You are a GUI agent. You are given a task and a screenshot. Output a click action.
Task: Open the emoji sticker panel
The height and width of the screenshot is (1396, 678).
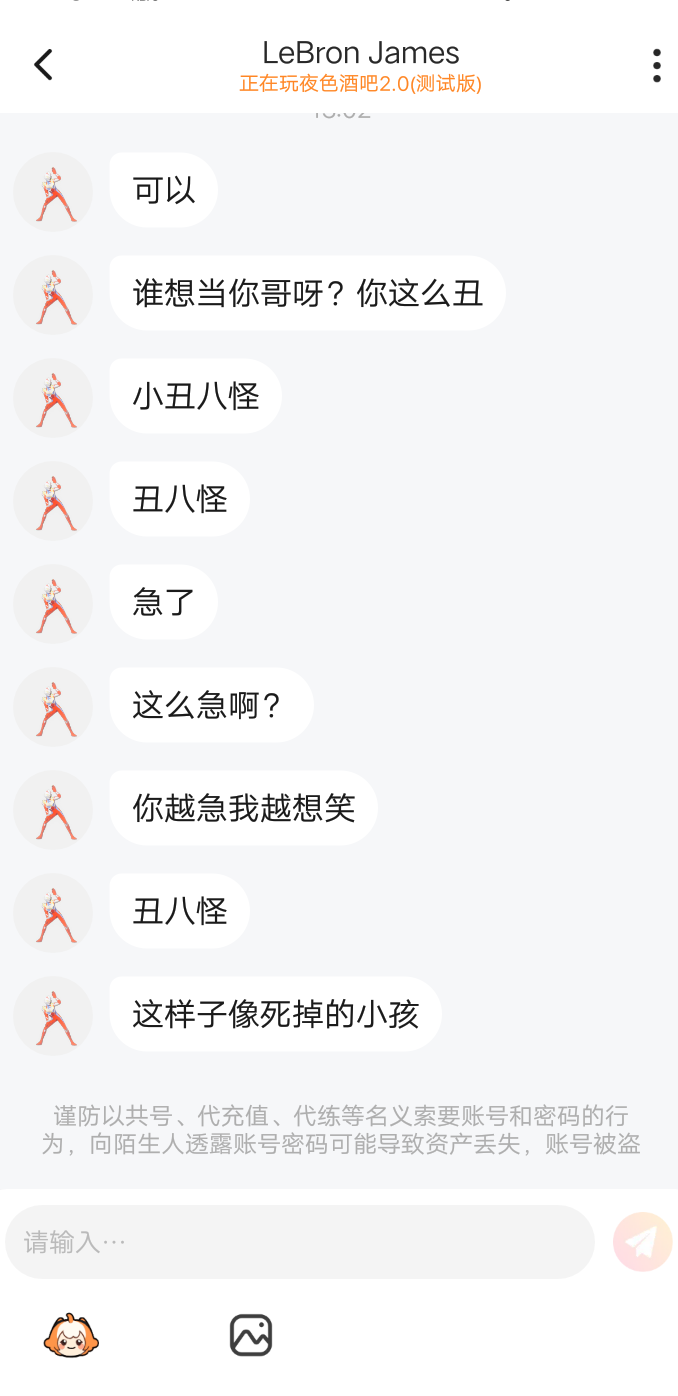(x=71, y=1335)
